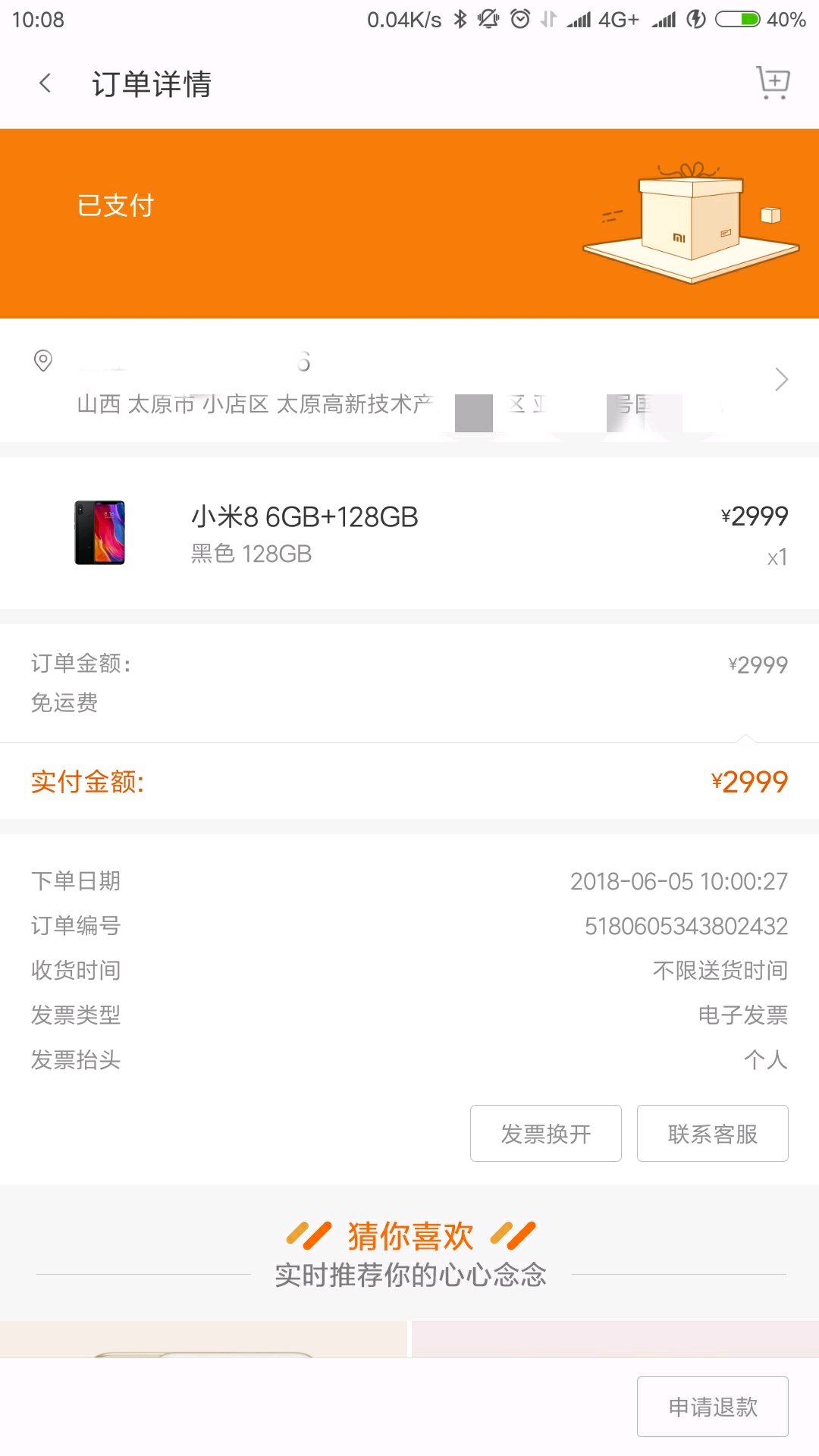Open the Taiyuan delivery address row

(x=409, y=381)
